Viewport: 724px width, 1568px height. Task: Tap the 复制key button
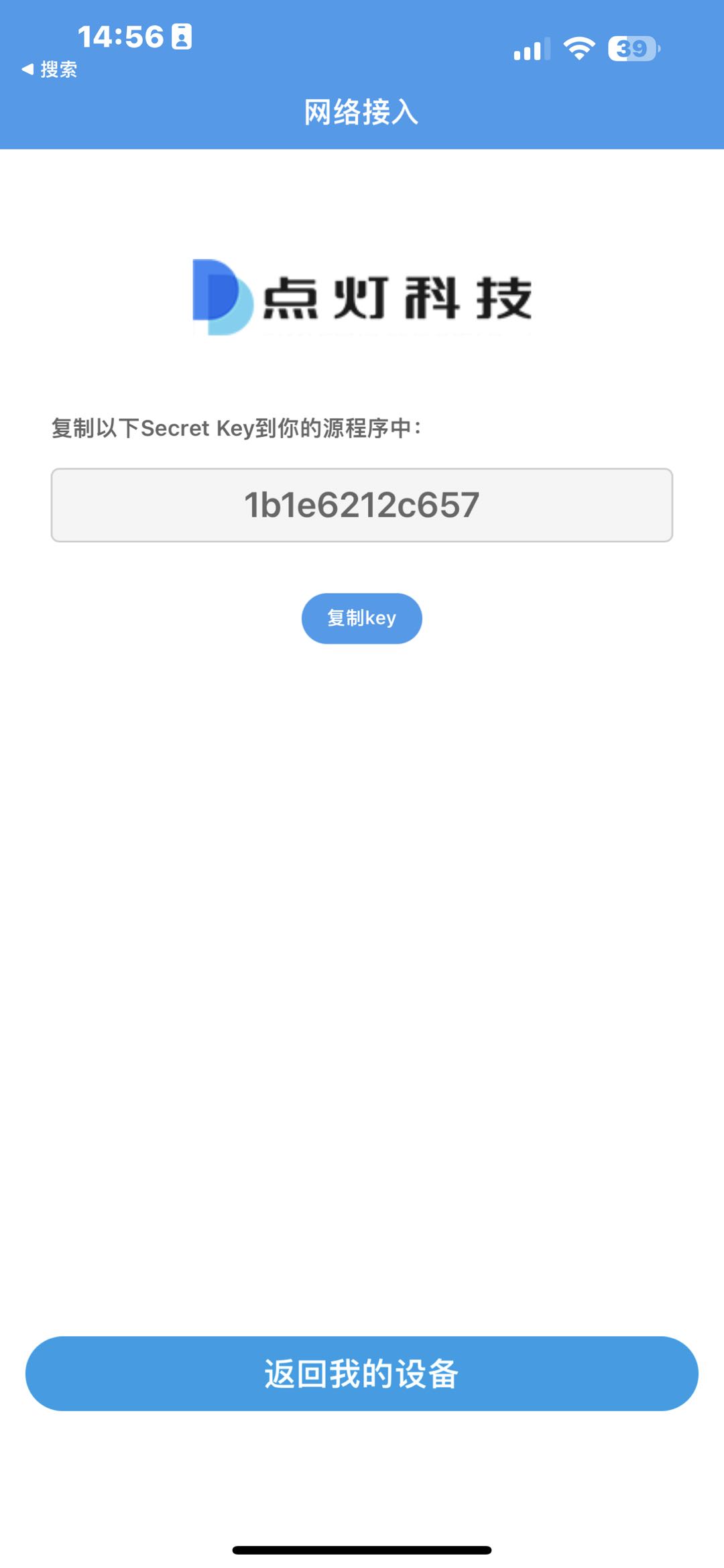pos(361,618)
